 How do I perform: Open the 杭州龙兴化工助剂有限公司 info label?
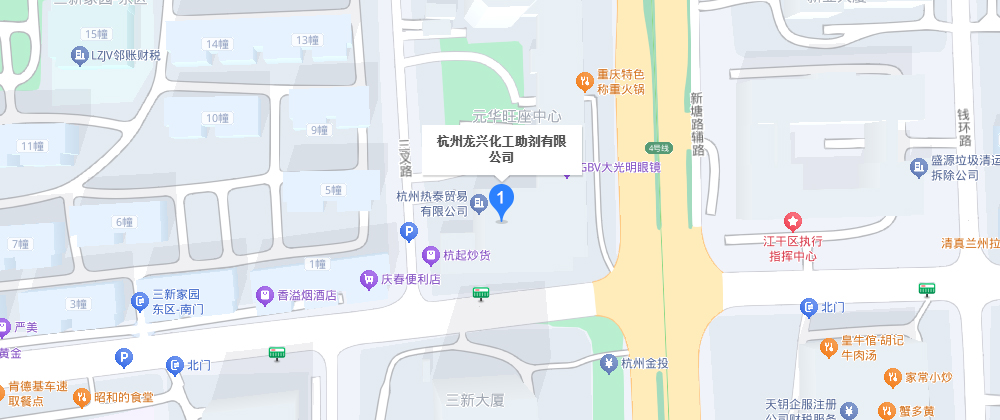tap(501, 149)
